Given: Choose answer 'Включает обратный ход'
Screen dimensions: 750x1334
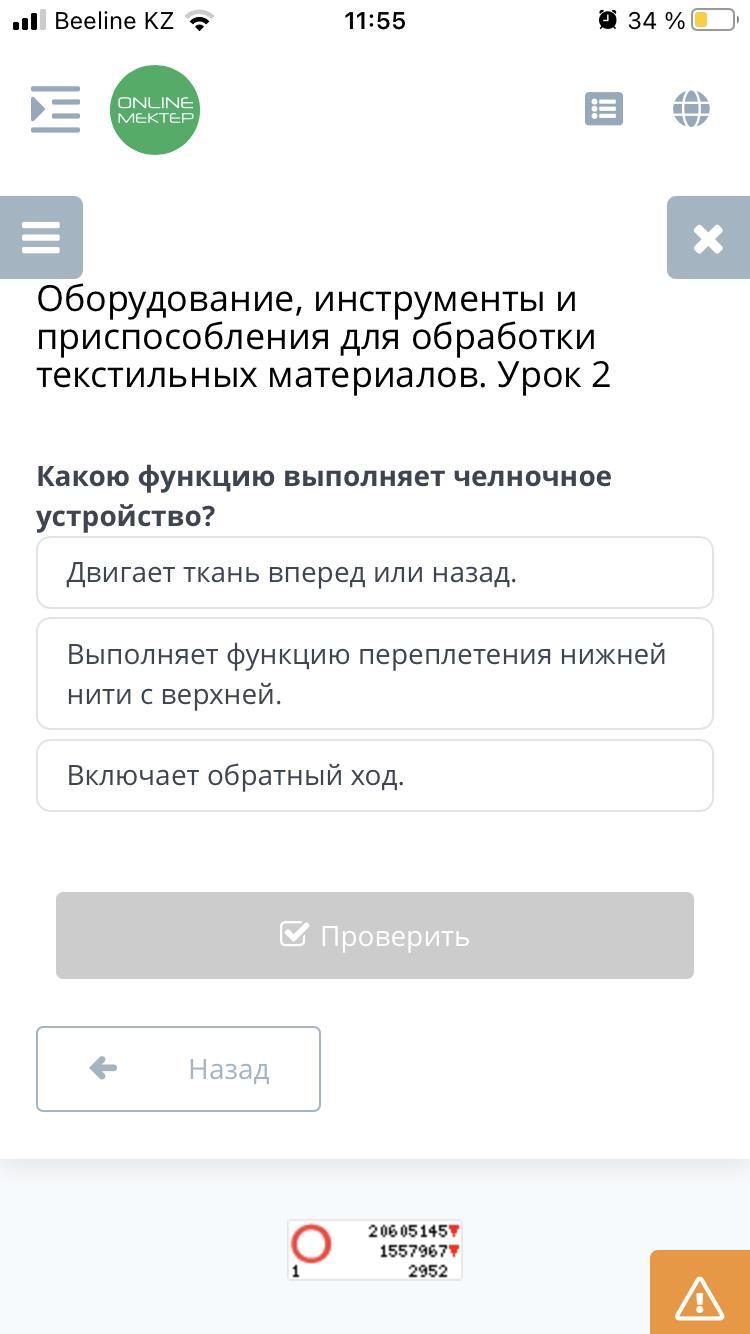Looking at the screenshot, I should [375, 775].
